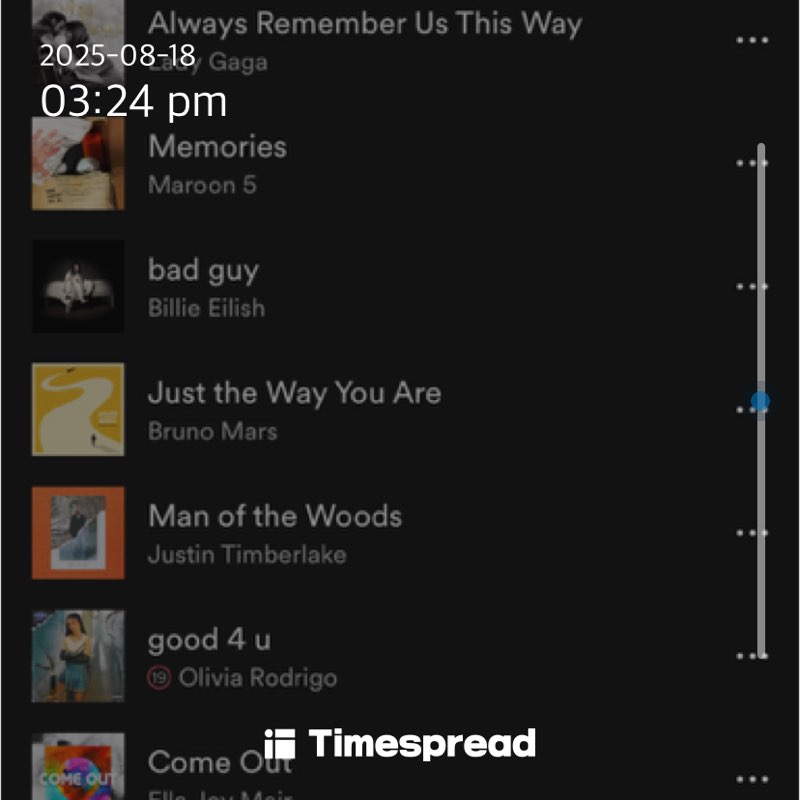Image resolution: width=800 pixels, height=800 pixels.
Task: Play Just the Way You Are
Action: point(294,393)
